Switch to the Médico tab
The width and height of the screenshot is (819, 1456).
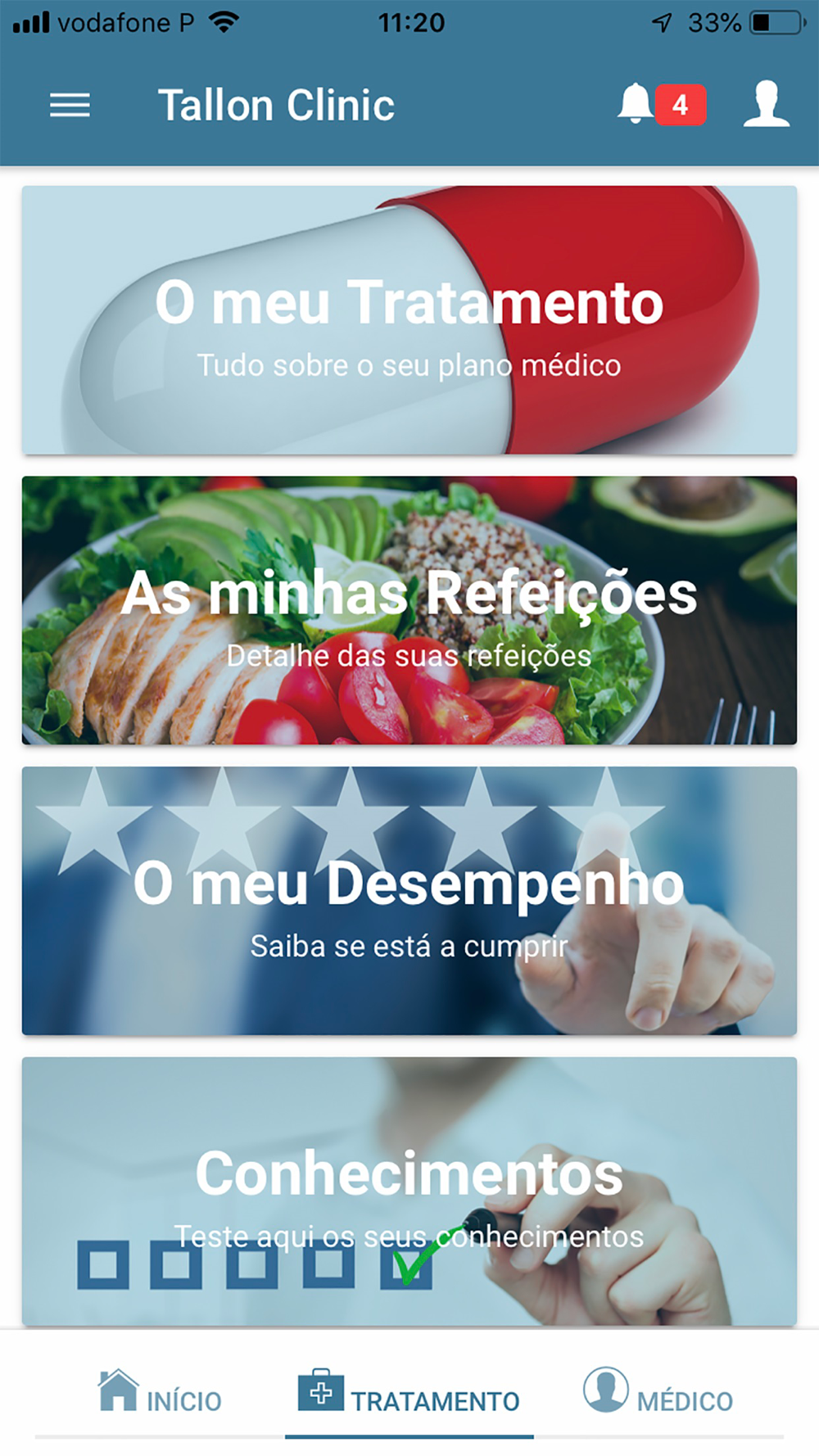tap(658, 1394)
